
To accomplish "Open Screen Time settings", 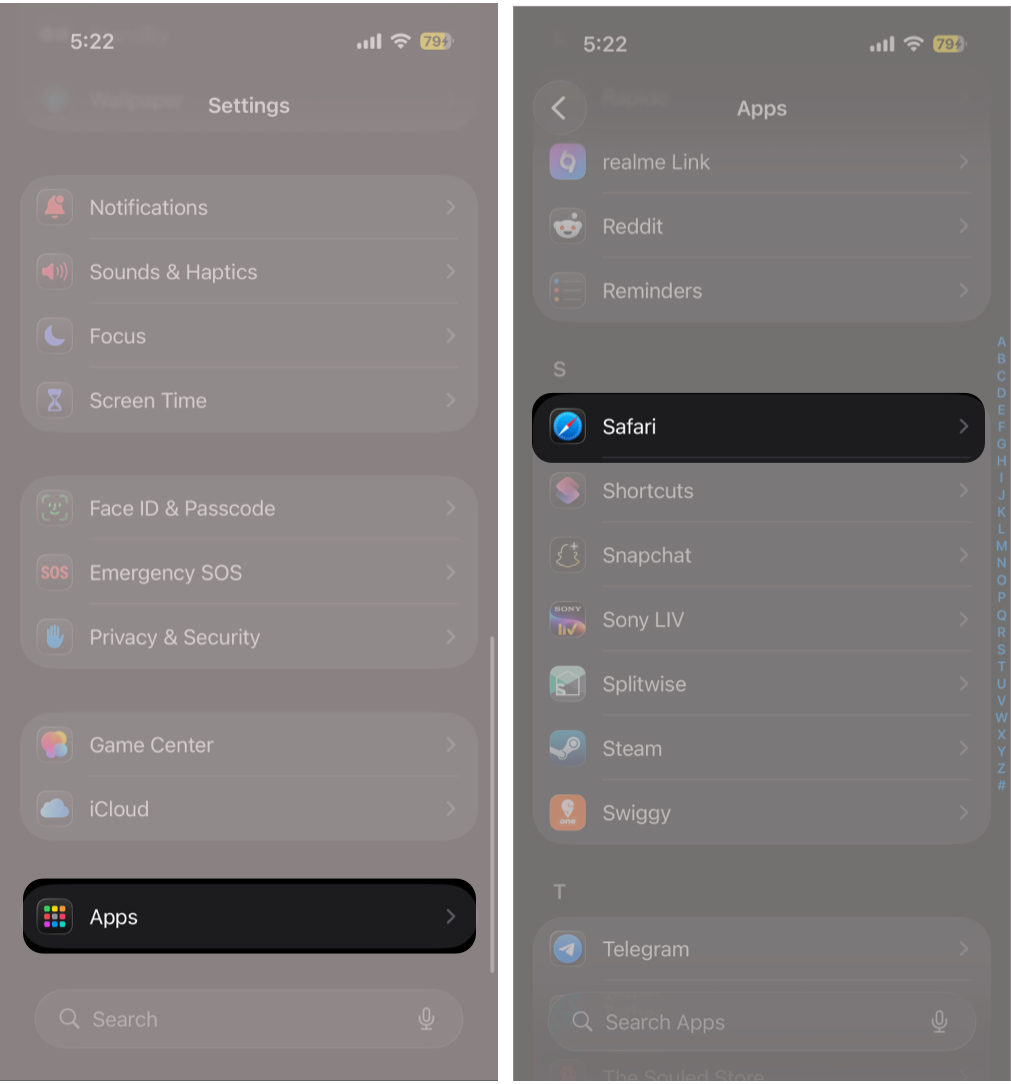I will pos(248,400).
